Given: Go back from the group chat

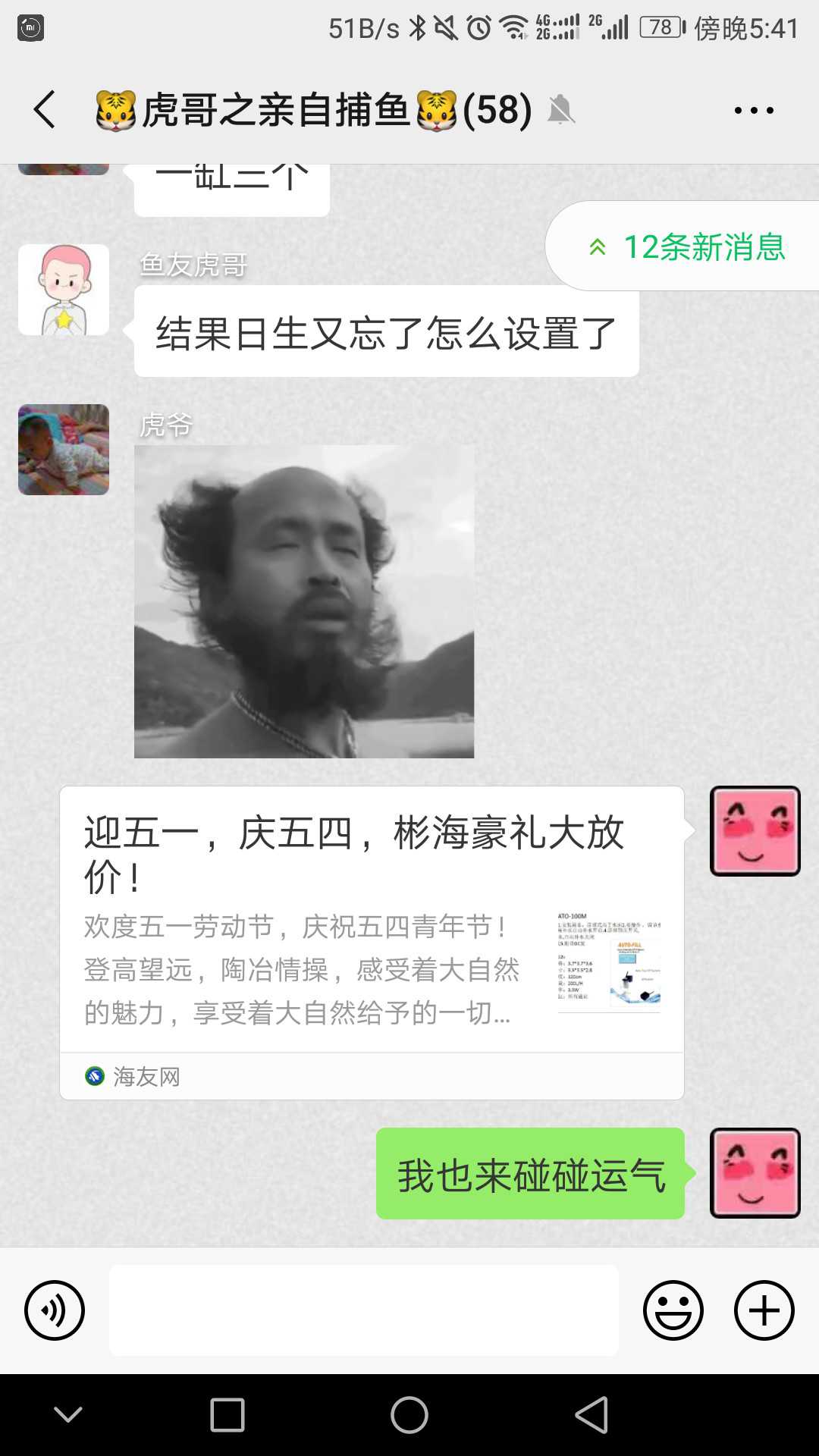Looking at the screenshot, I should tap(45, 110).
